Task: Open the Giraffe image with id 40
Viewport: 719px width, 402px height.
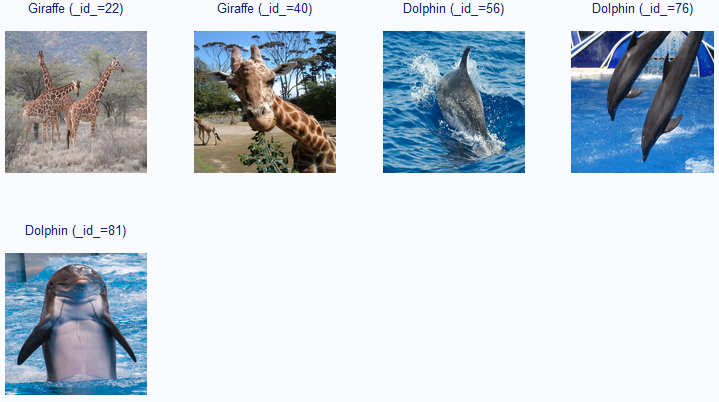Action: click(265, 102)
